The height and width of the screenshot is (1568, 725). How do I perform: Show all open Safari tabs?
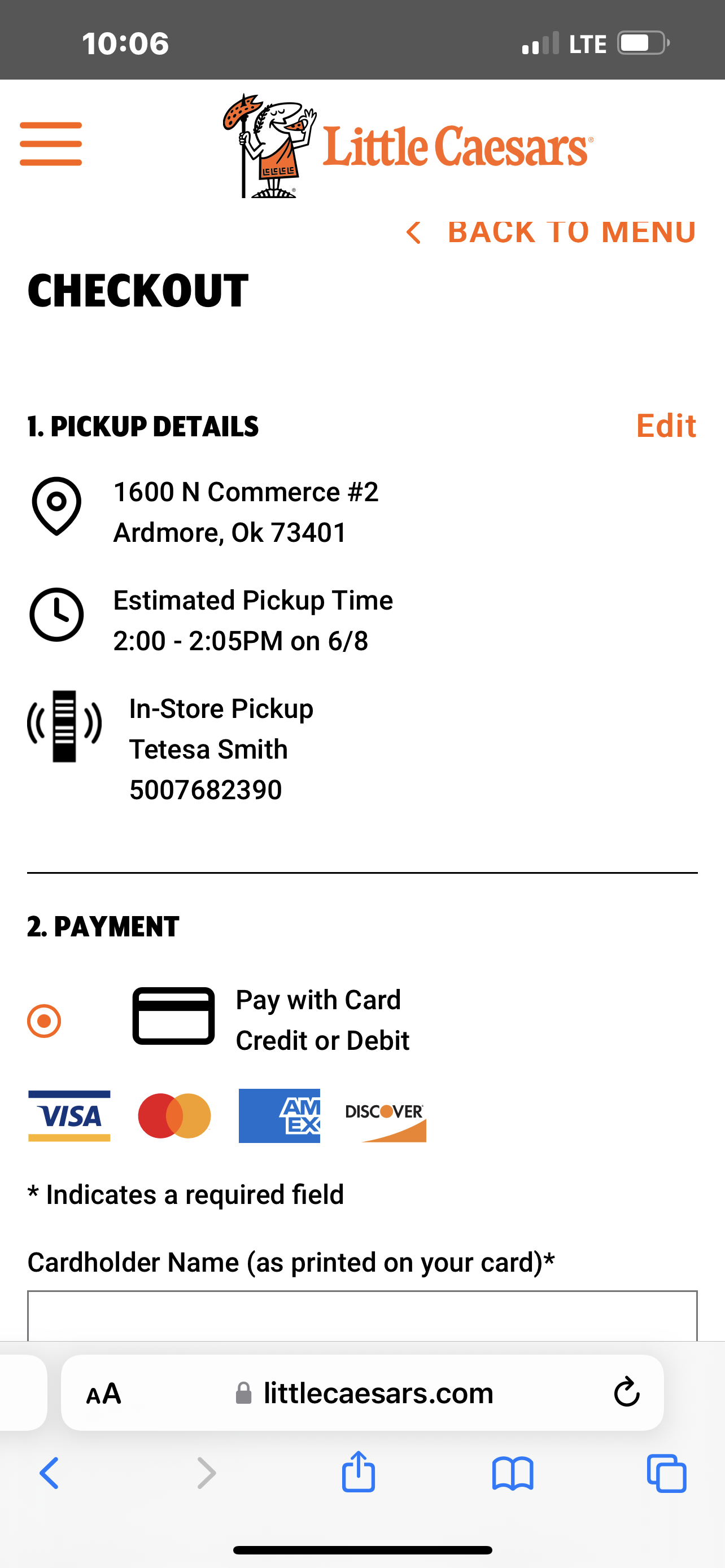click(667, 1473)
